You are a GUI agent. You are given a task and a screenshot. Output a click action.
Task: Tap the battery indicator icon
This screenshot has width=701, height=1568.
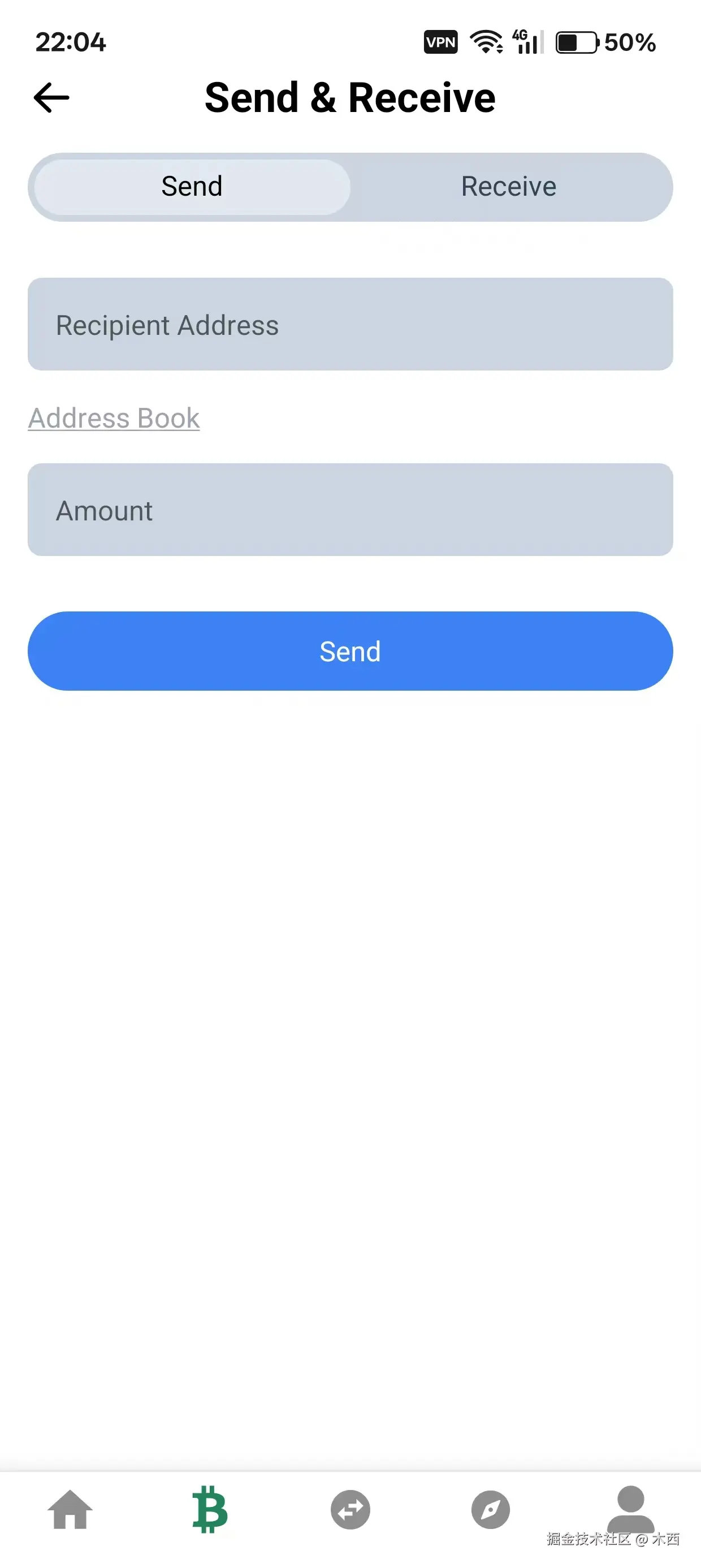point(575,41)
